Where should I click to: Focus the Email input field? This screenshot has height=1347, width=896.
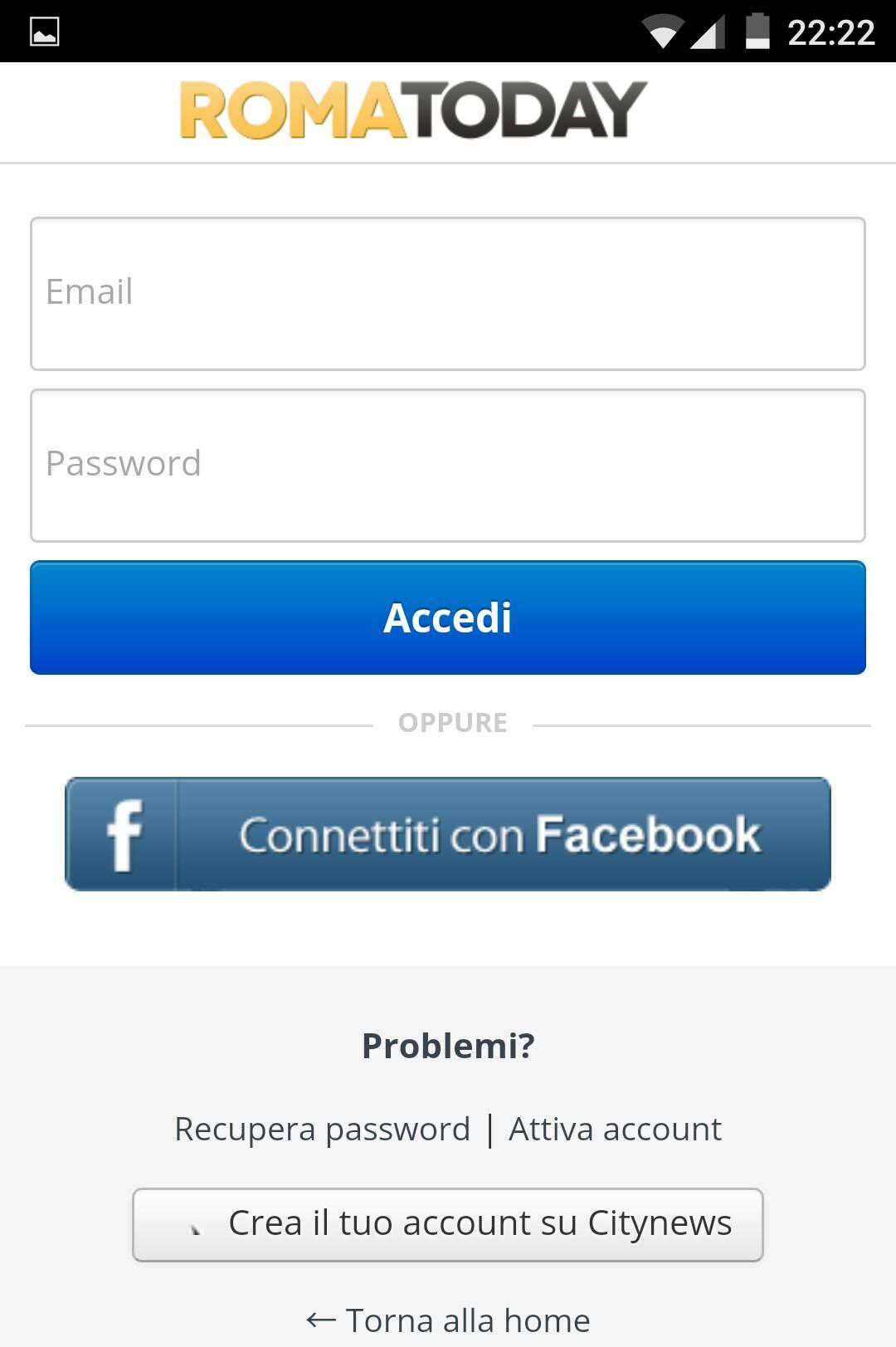448,294
